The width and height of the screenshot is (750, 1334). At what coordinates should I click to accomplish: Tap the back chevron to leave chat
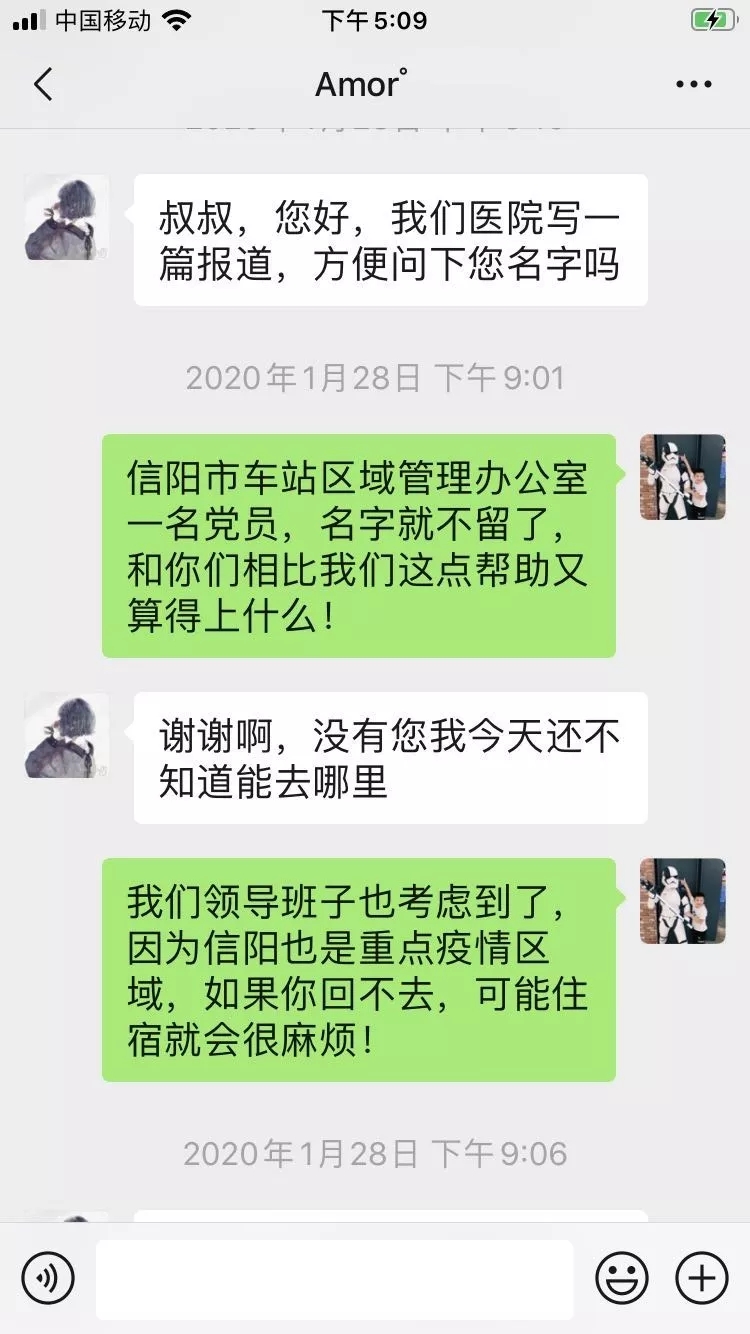[42, 85]
